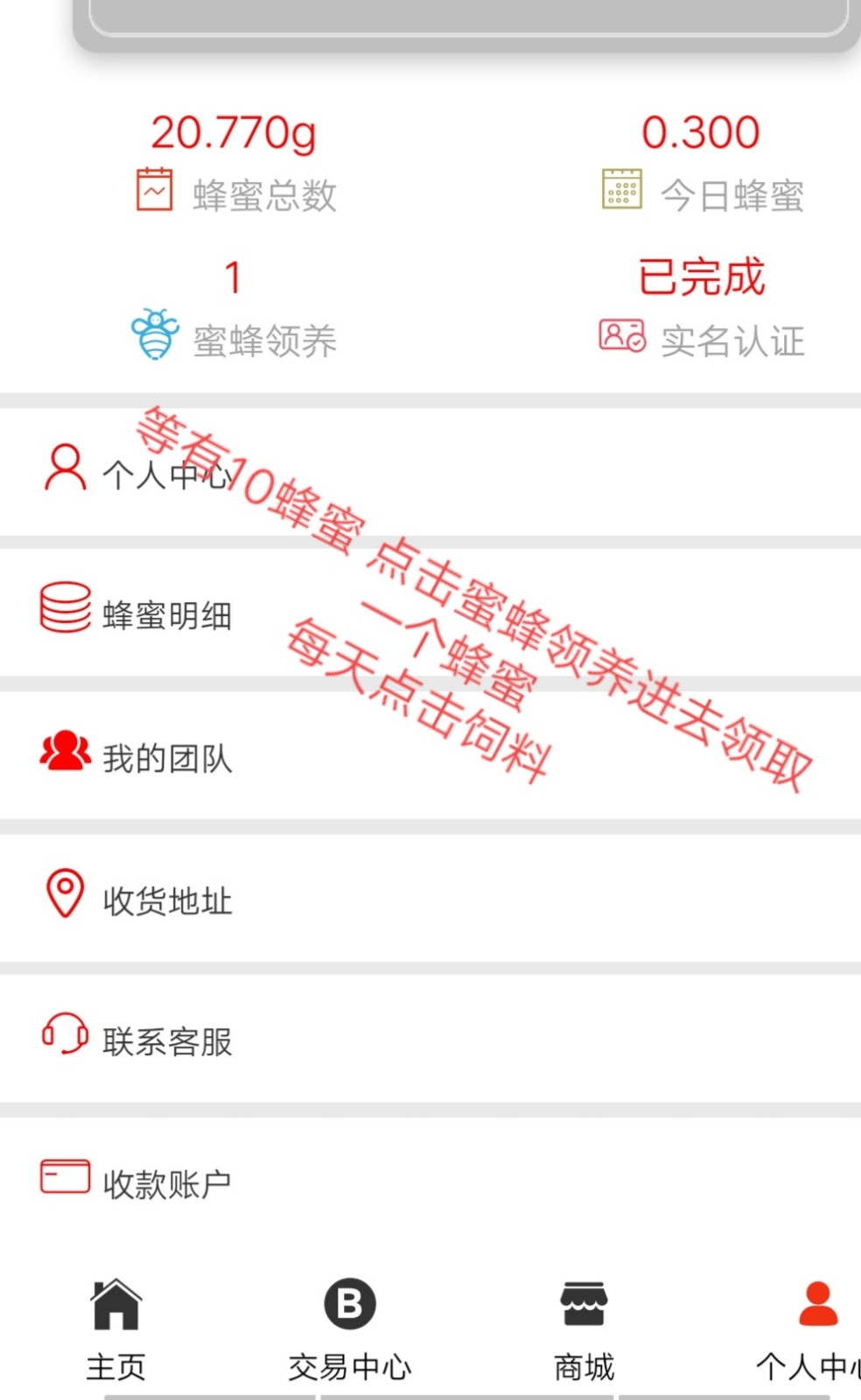
Task: View 蜂蜜总数 honey total
Action: pyautogui.click(x=234, y=192)
